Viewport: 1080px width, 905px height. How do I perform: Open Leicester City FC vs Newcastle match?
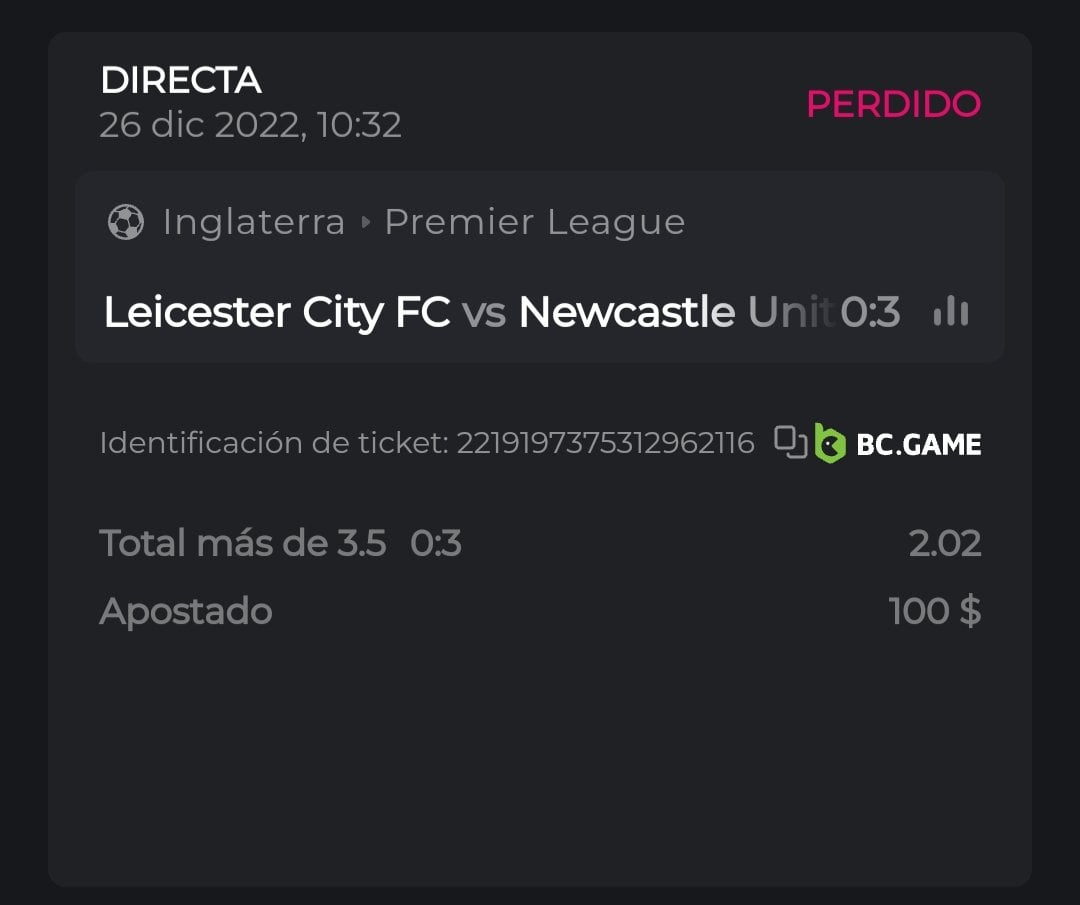click(x=468, y=312)
